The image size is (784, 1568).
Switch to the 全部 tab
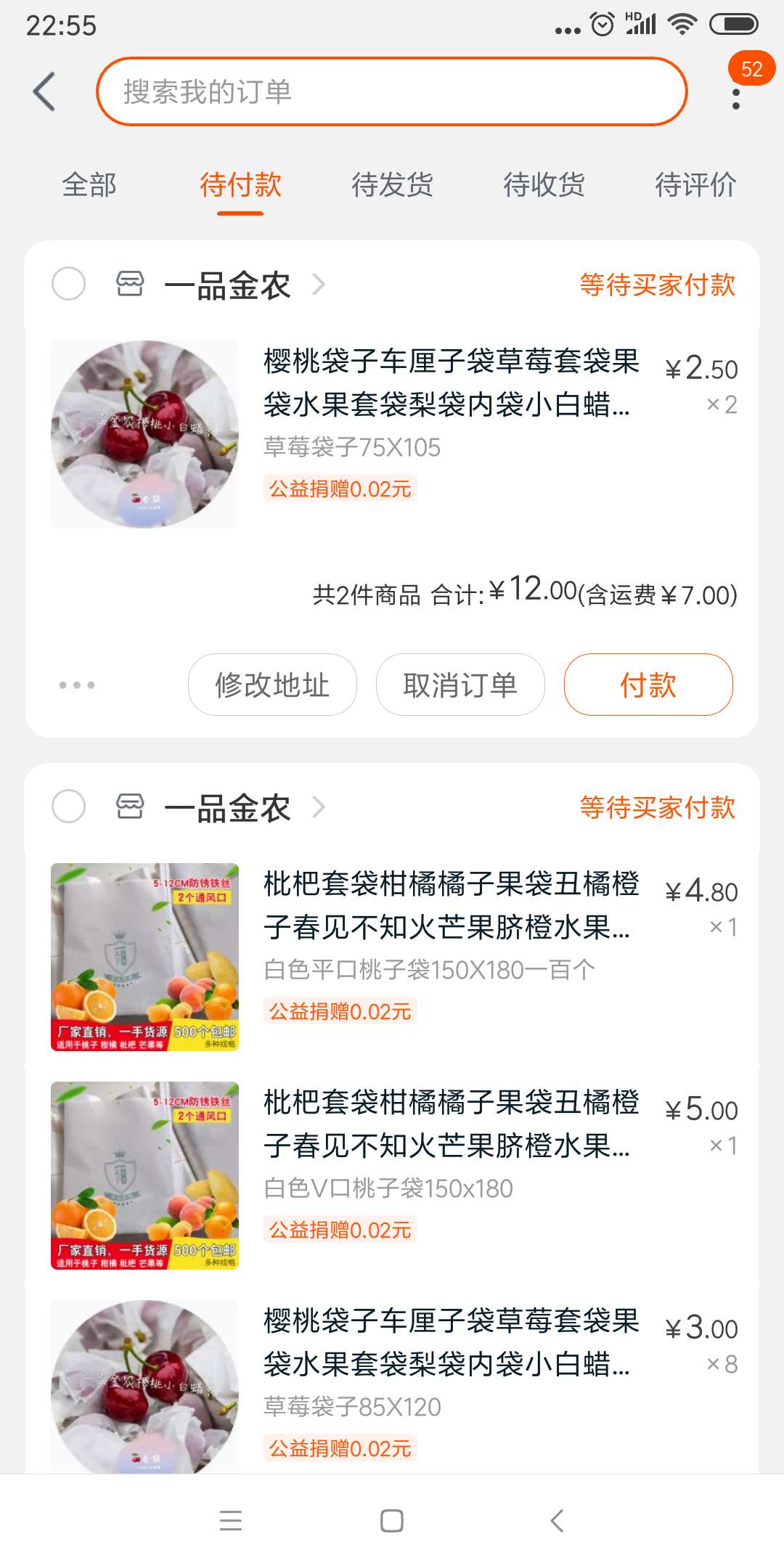tap(89, 185)
